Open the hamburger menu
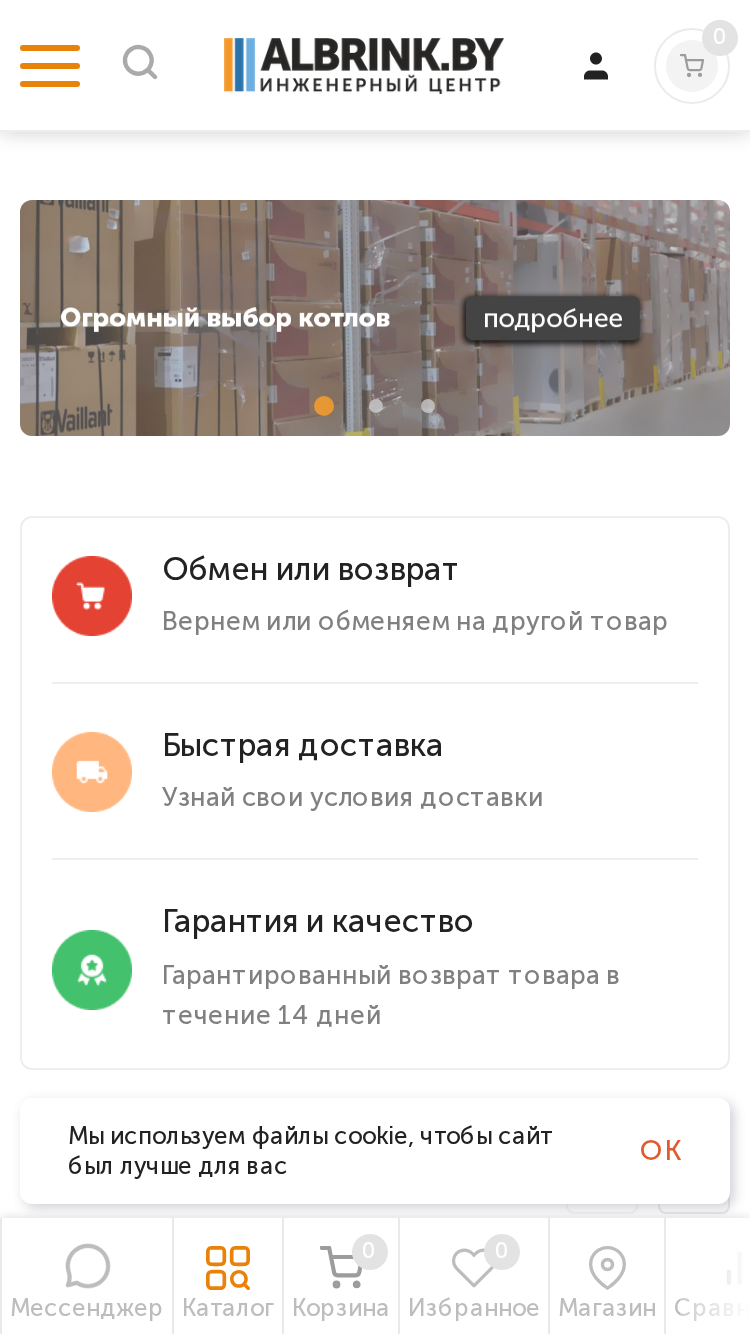This screenshot has height=1334, width=750. click(x=50, y=66)
